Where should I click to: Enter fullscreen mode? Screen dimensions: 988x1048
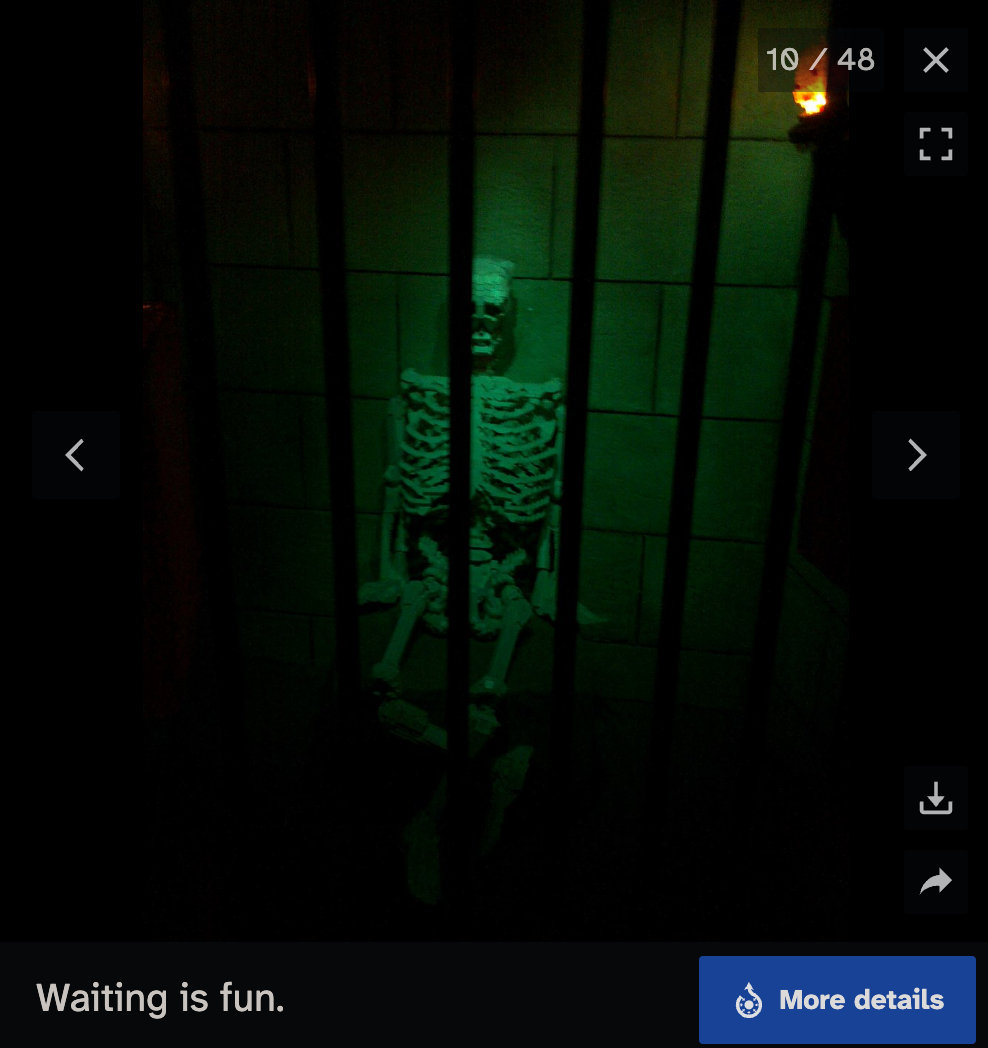click(935, 144)
